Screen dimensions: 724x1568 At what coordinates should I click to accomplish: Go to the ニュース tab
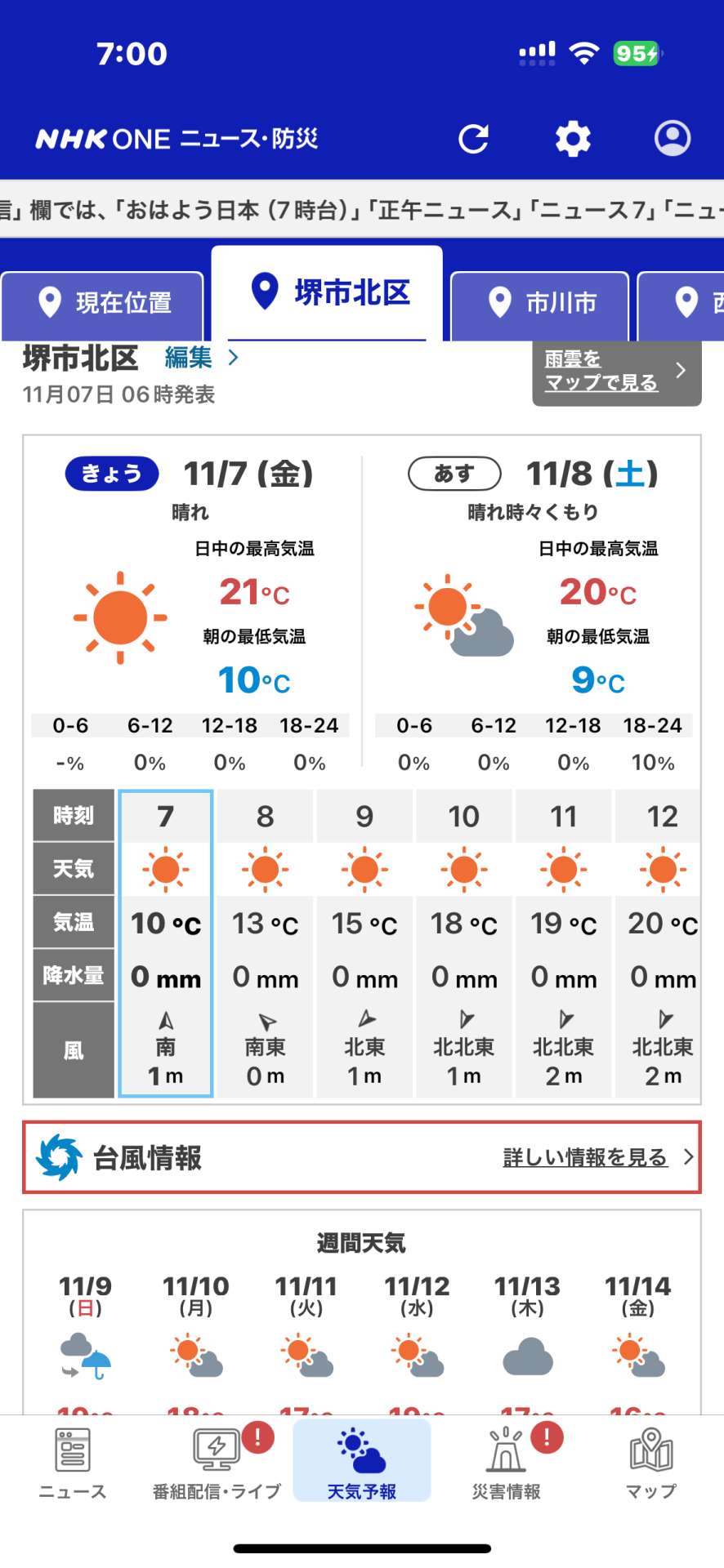(73, 1462)
